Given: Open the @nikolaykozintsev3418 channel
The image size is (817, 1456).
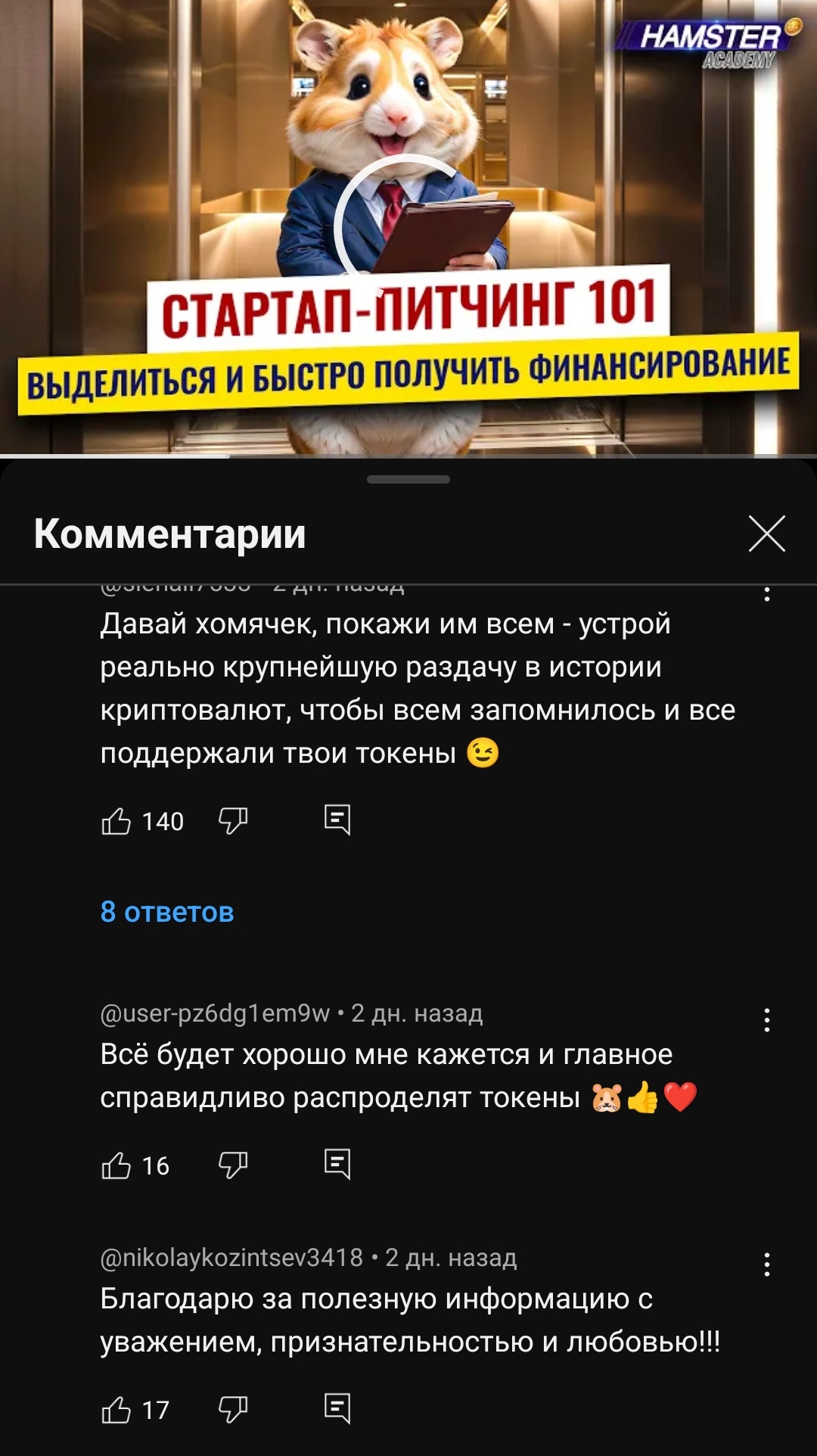Looking at the screenshot, I should 231,1257.
